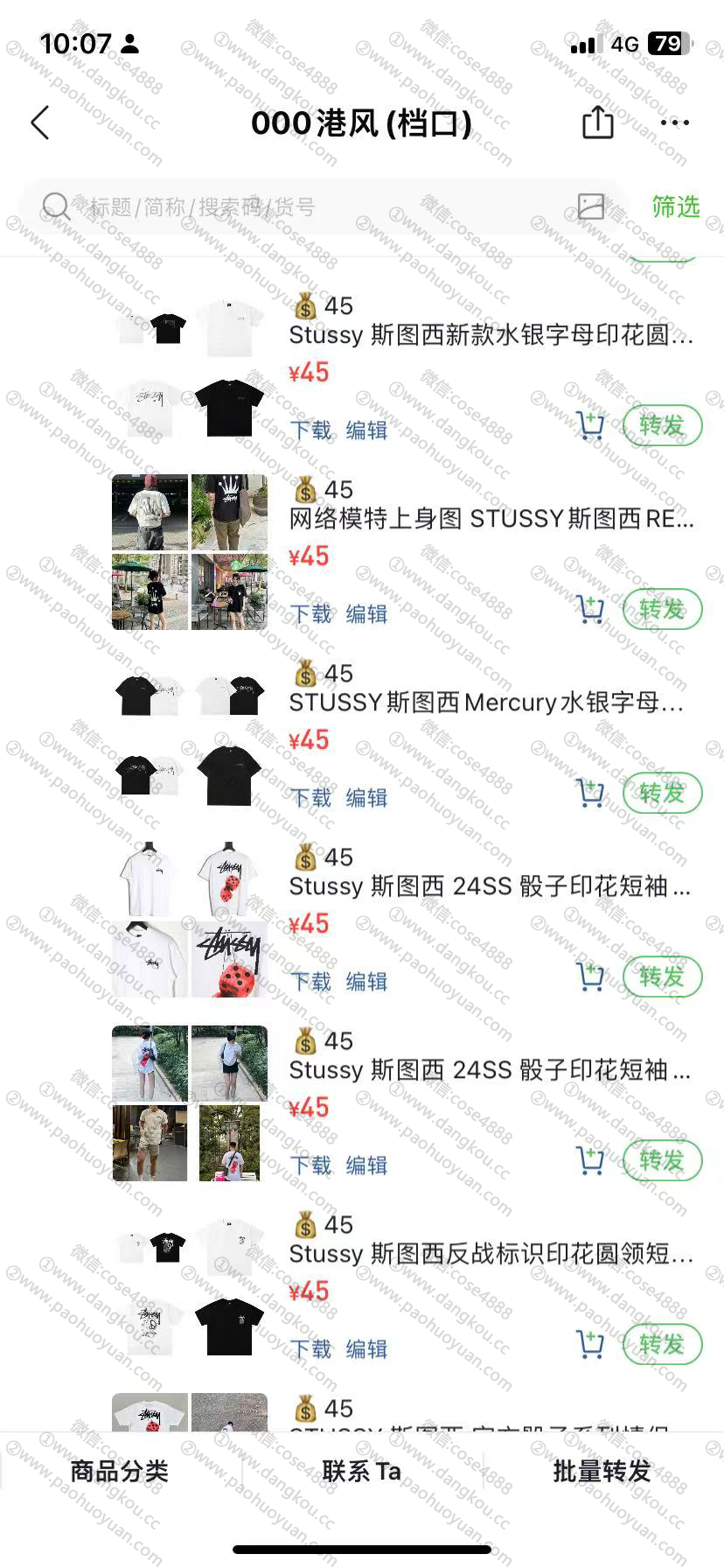Select 联系 Ta to contact seller
Screen dimensions: 724x1568
click(361, 1472)
